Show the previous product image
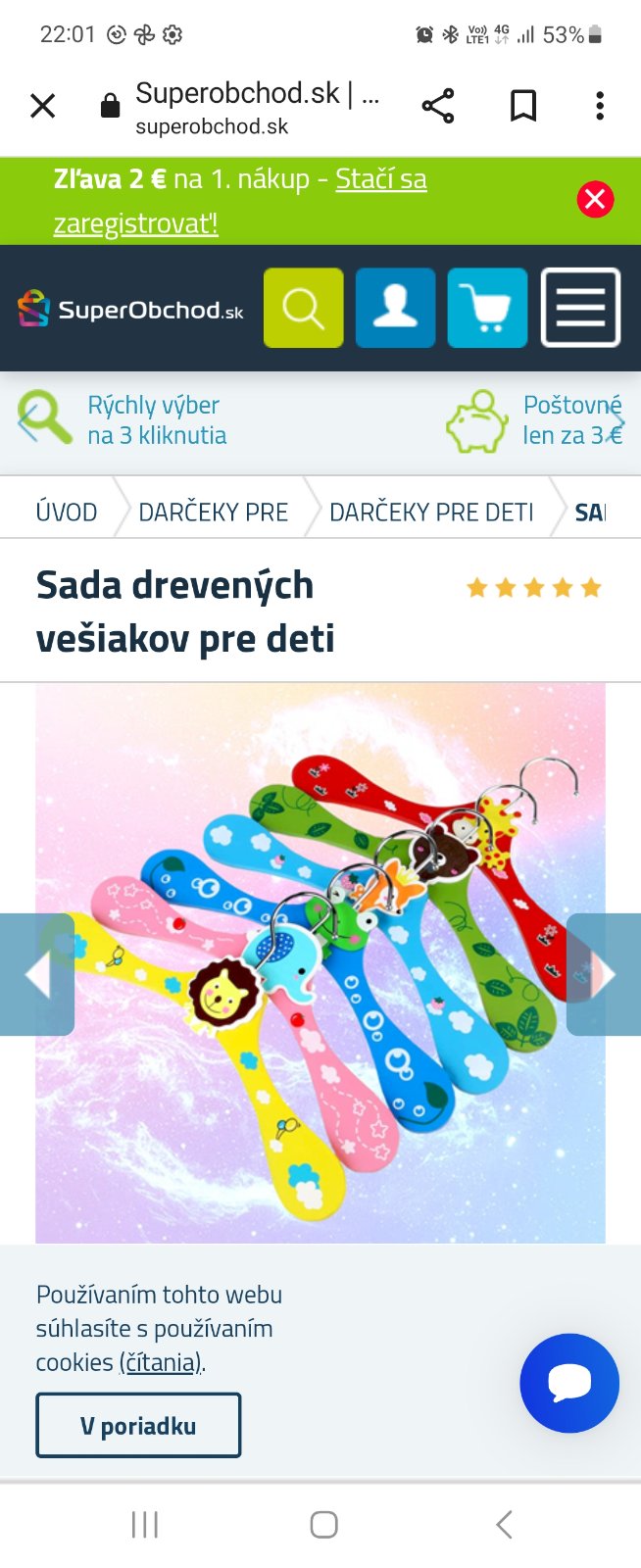 tap(36, 974)
